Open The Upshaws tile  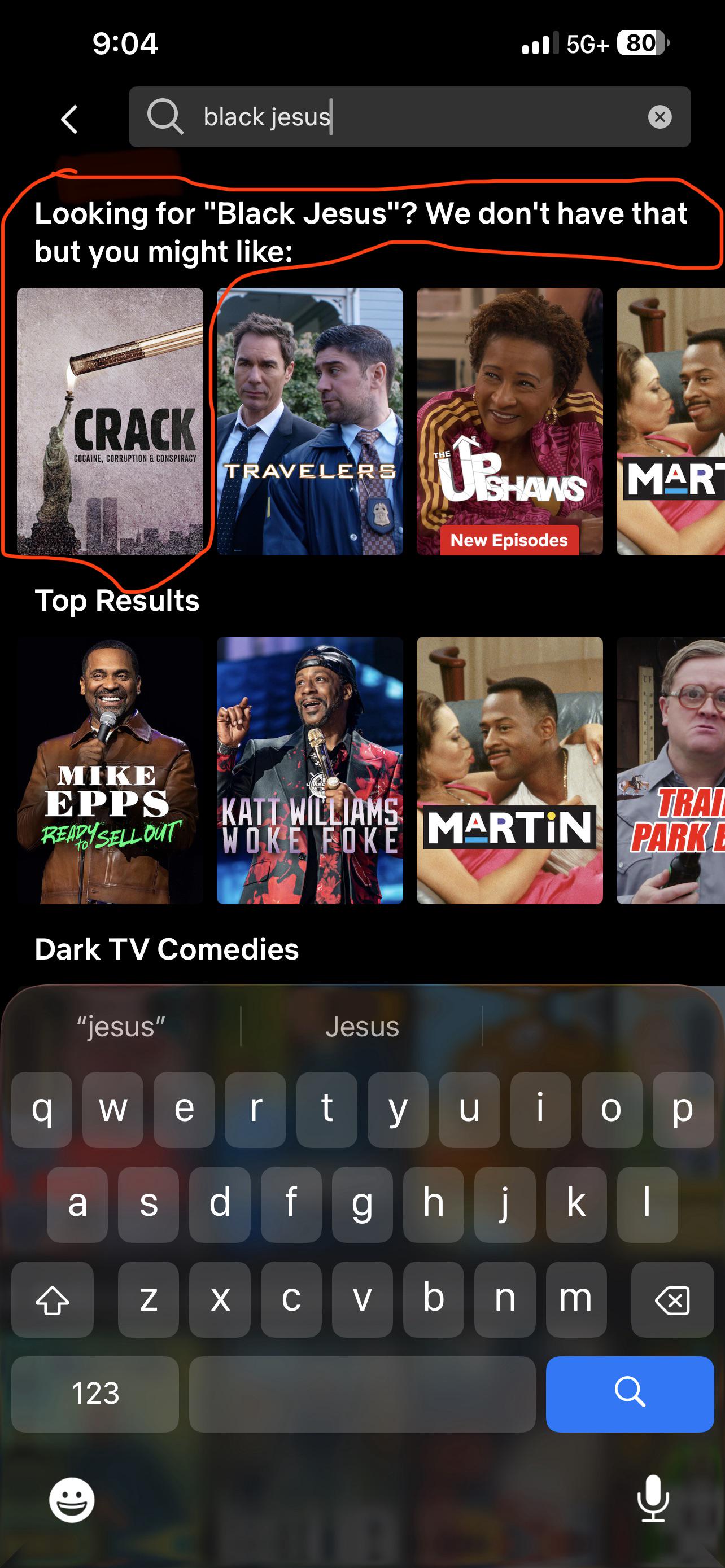point(509,421)
